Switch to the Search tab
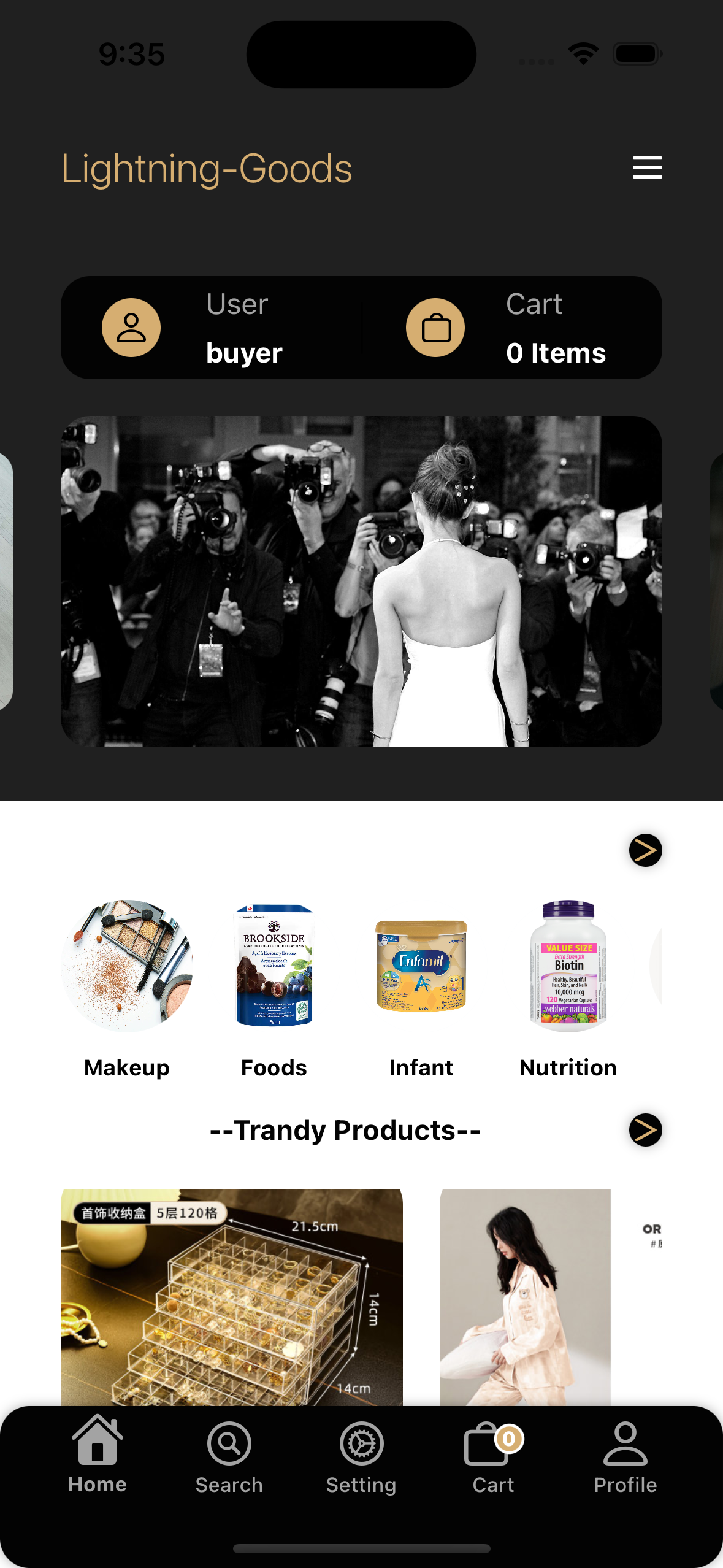Image resolution: width=723 pixels, height=1568 pixels. click(229, 1457)
